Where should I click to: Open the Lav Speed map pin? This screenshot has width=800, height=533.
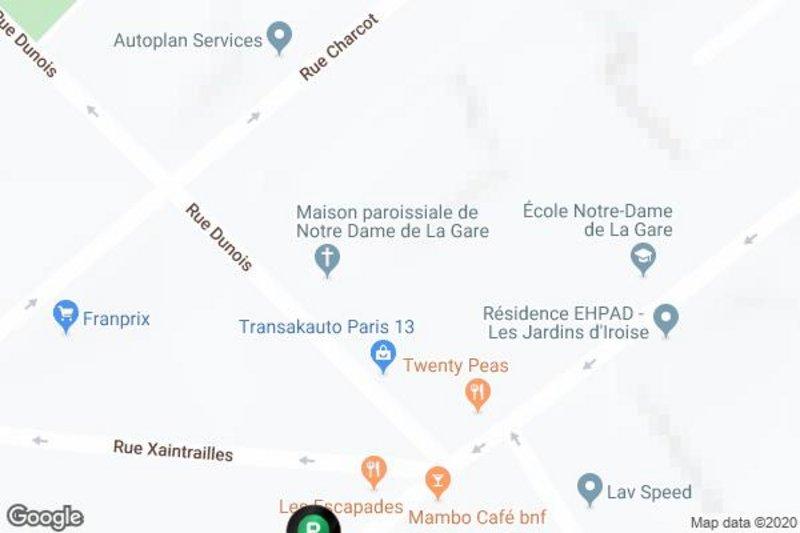click(590, 489)
